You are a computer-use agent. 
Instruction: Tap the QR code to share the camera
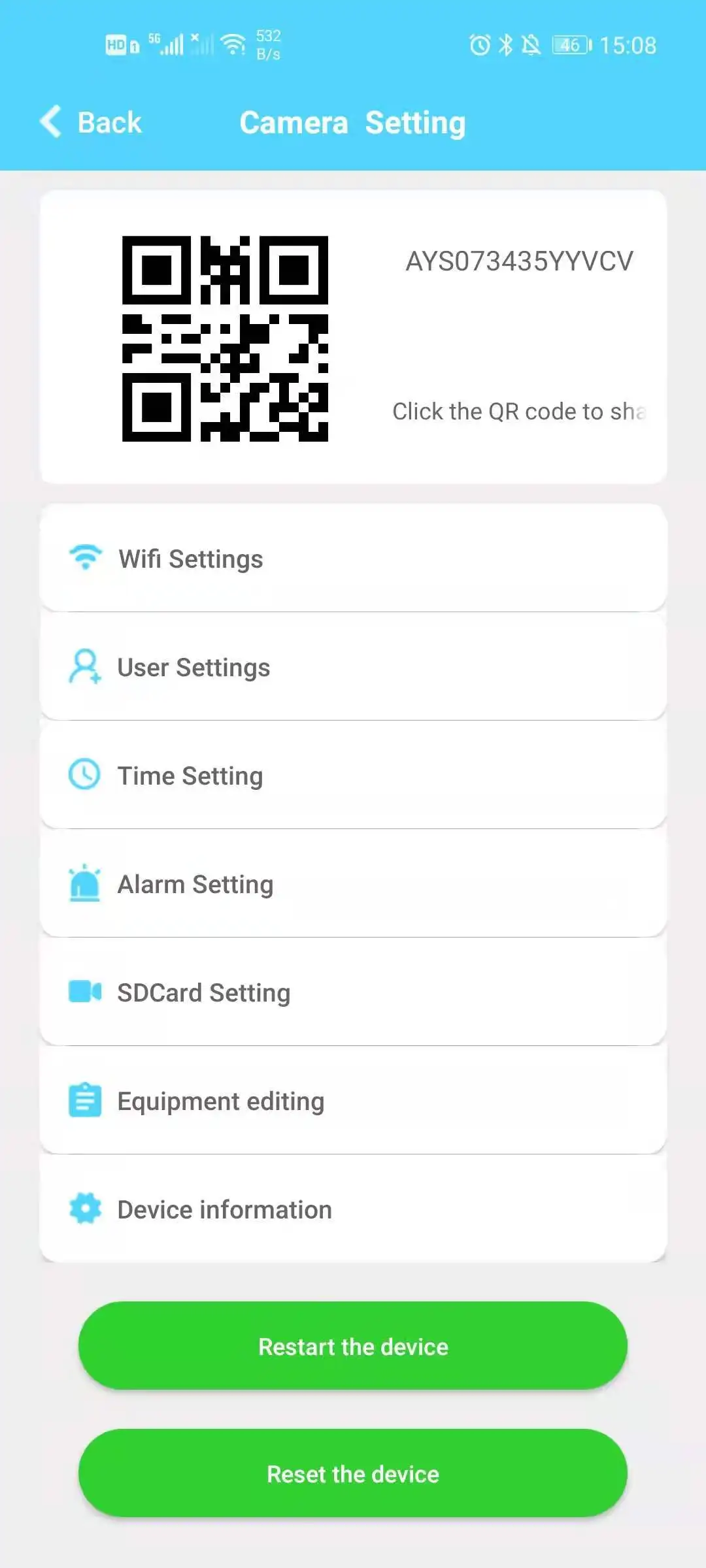(225, 338)
